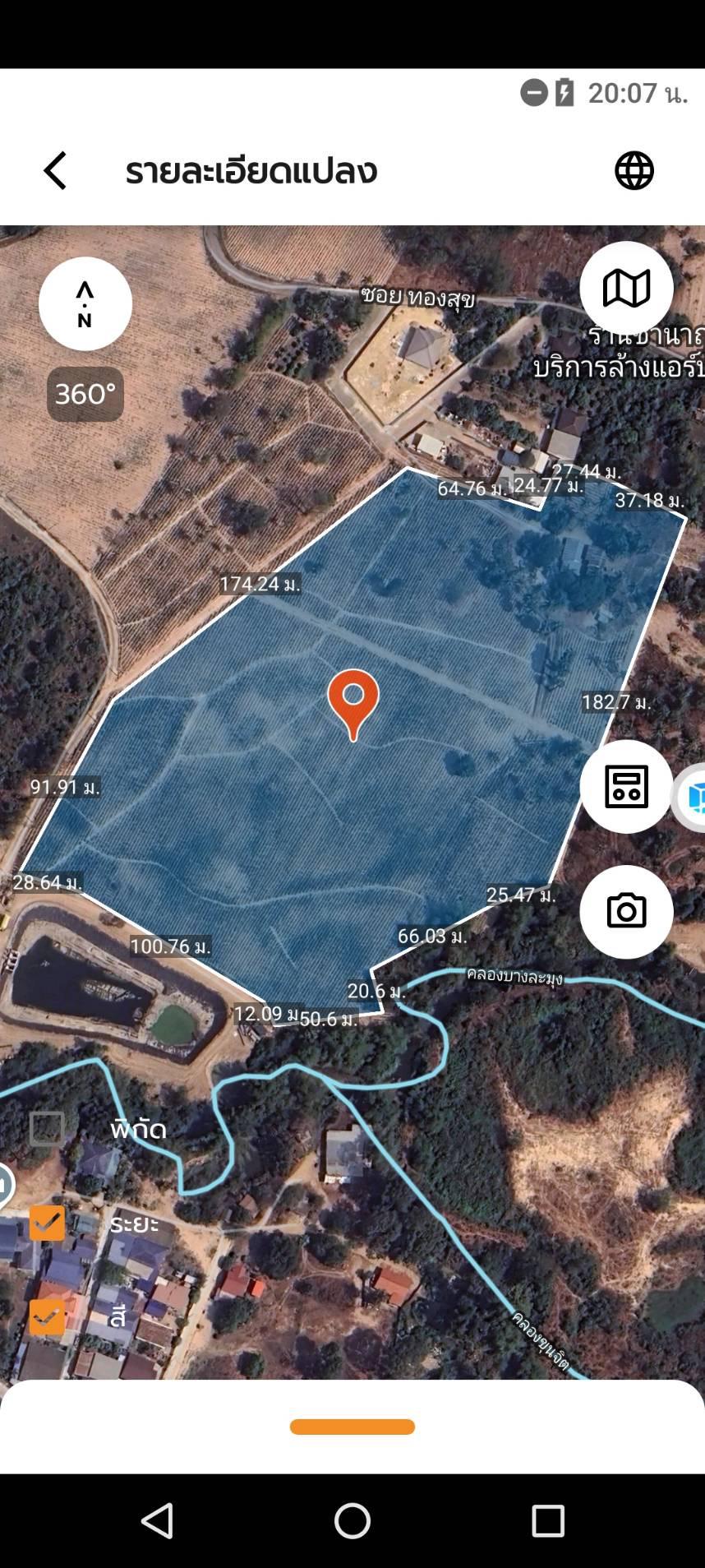Viewport: 705px width, 1568px height.
Task: Go back using the top-left arrow
Action: pos(55,171)
